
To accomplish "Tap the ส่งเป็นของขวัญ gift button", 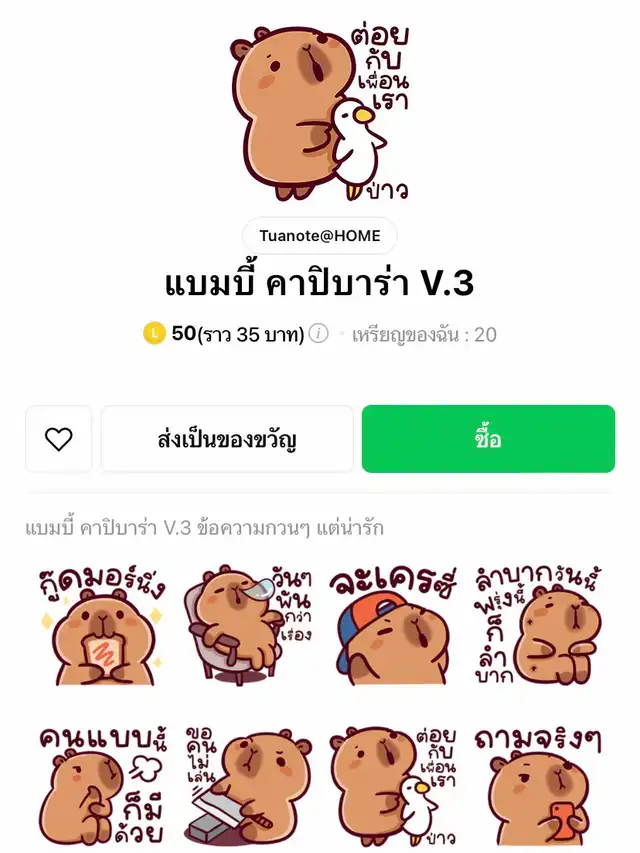I will (227, 439).
